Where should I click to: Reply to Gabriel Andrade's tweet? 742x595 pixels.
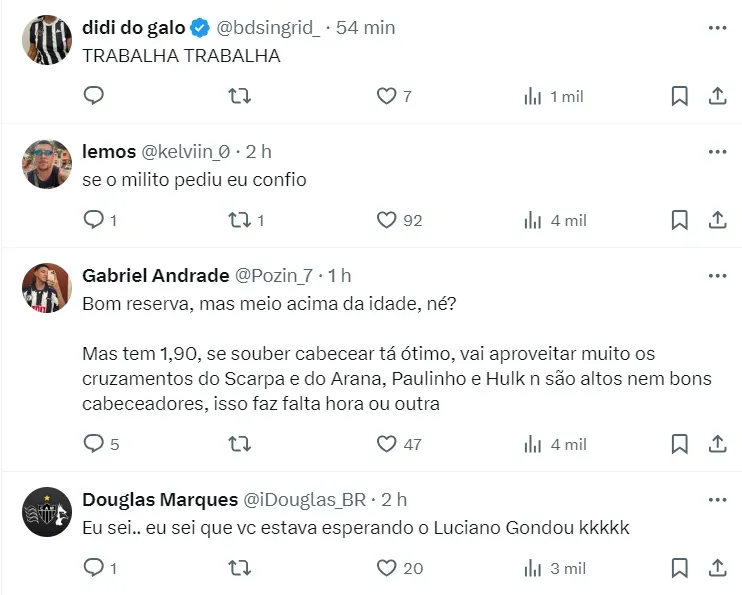point(94,444)
